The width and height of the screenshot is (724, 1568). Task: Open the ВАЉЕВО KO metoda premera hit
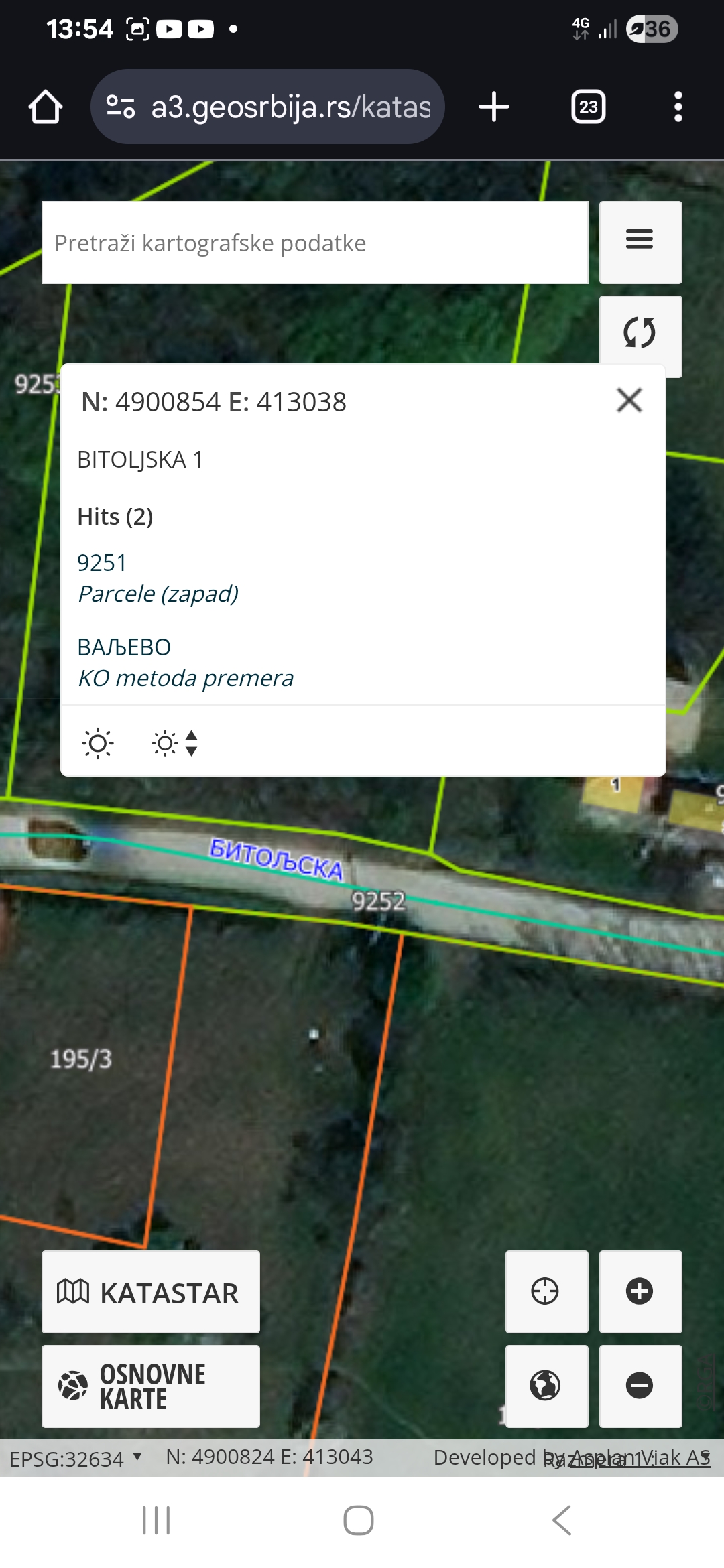(x=185, y=662)
